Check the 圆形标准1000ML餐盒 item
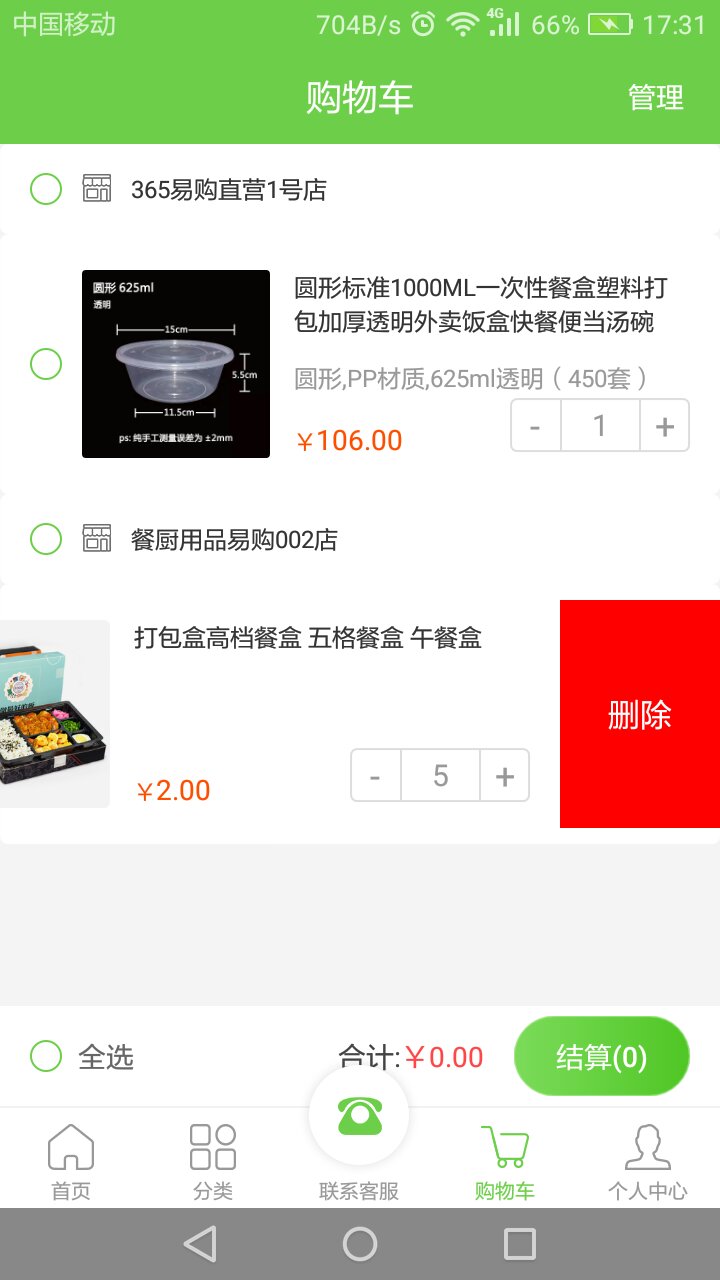The height and width of the screenshot is (1280, 720). coord(46,364)
